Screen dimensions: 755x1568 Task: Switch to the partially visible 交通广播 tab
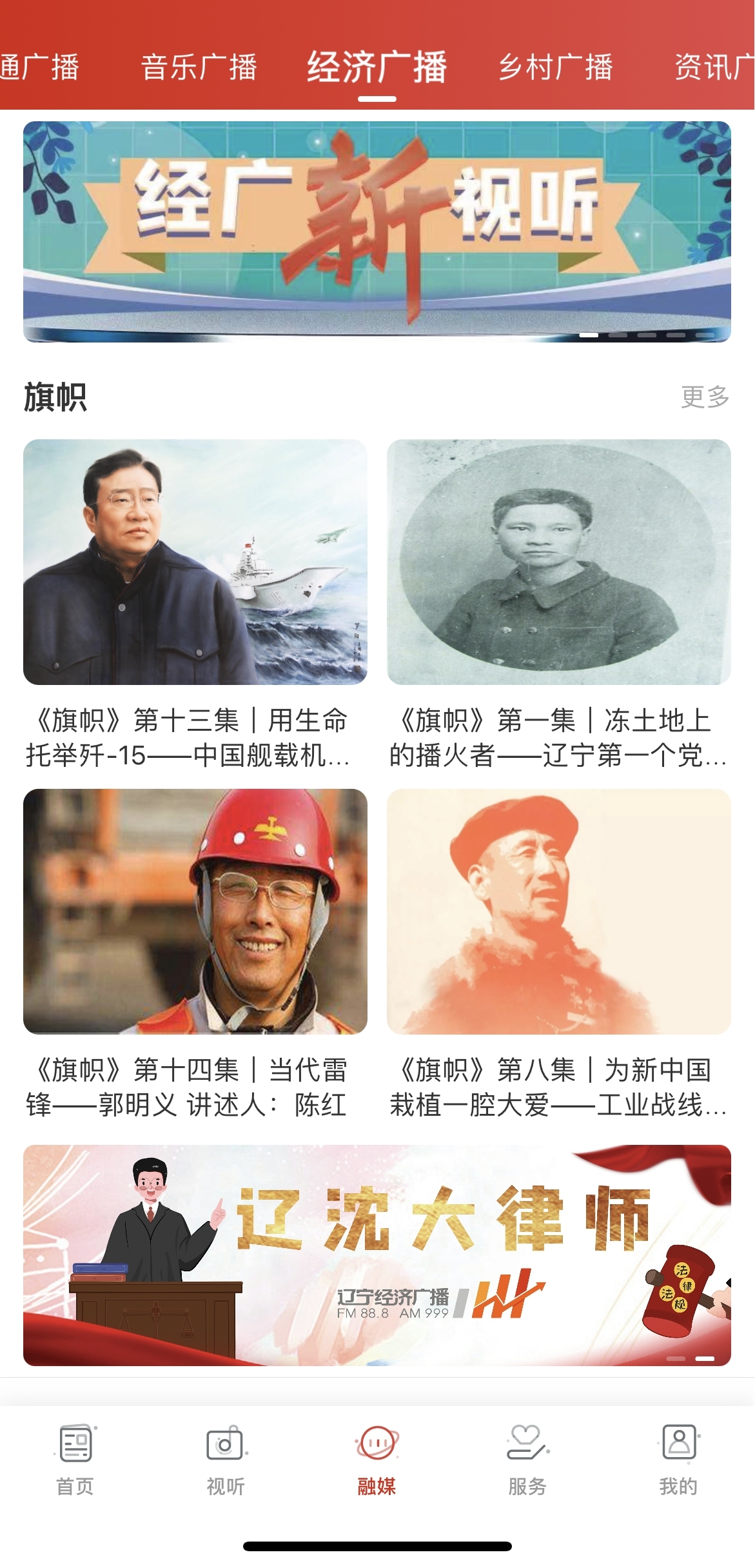(39, 67)
